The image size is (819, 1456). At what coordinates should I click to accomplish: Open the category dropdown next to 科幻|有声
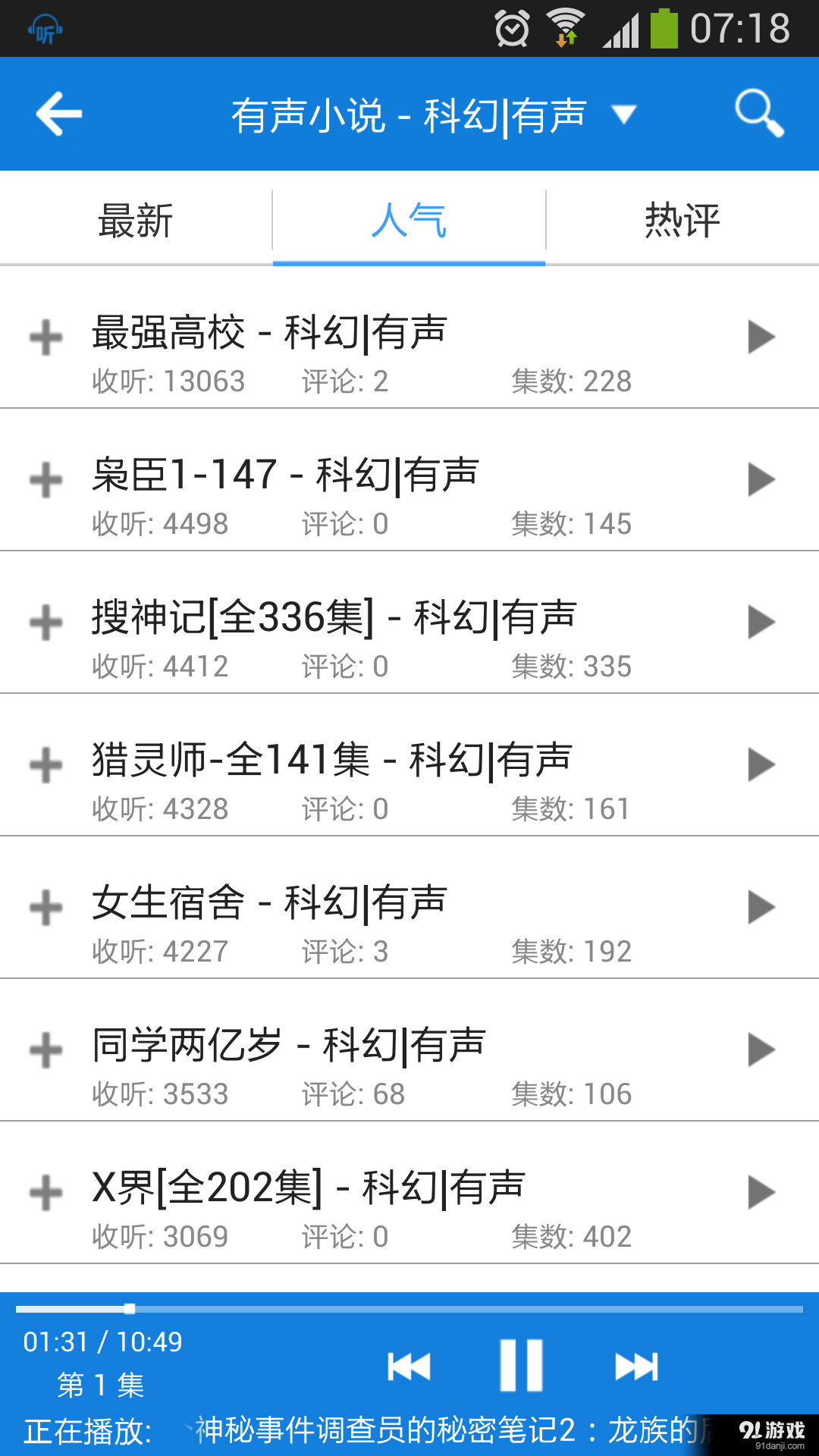[x=623, y=114]
